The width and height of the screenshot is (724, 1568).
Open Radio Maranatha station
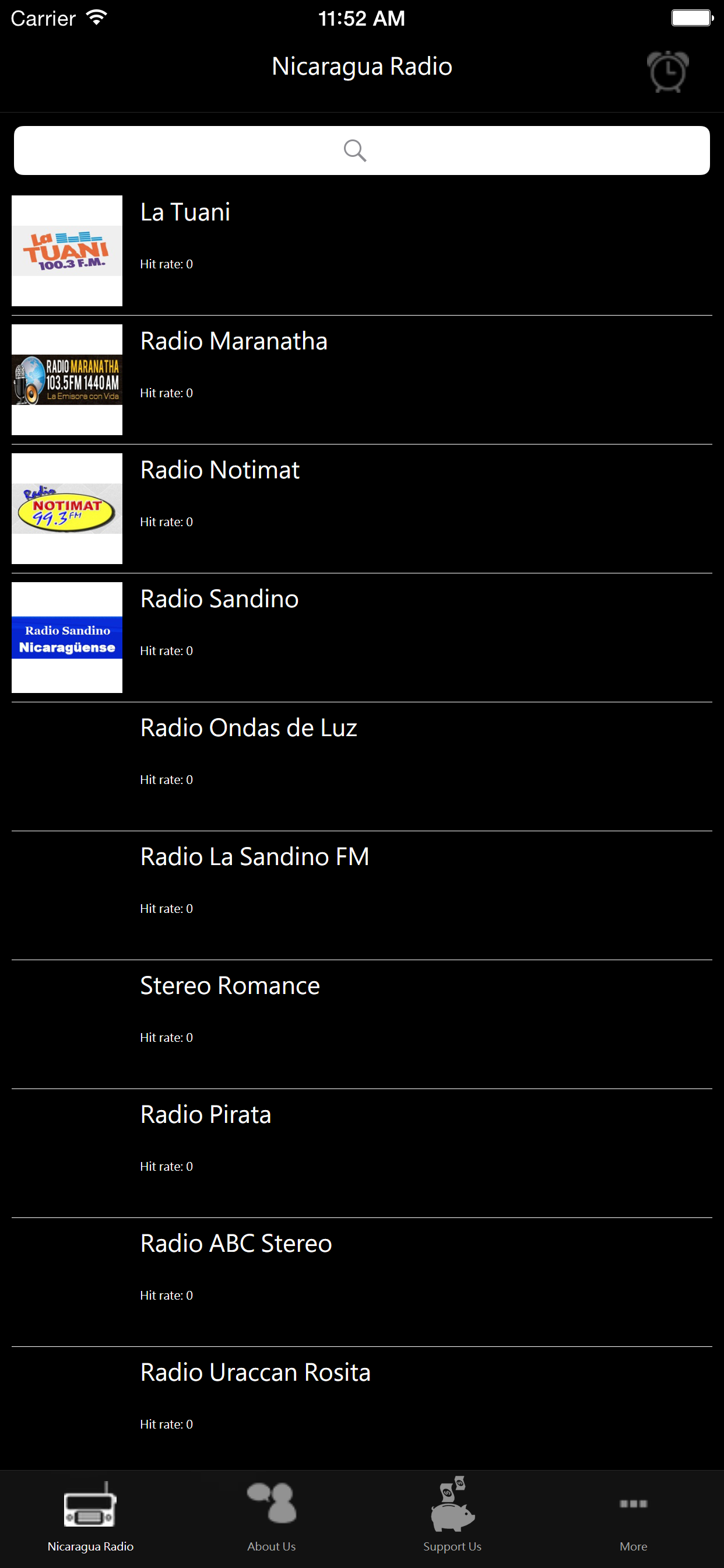click(x=362, y=380)
